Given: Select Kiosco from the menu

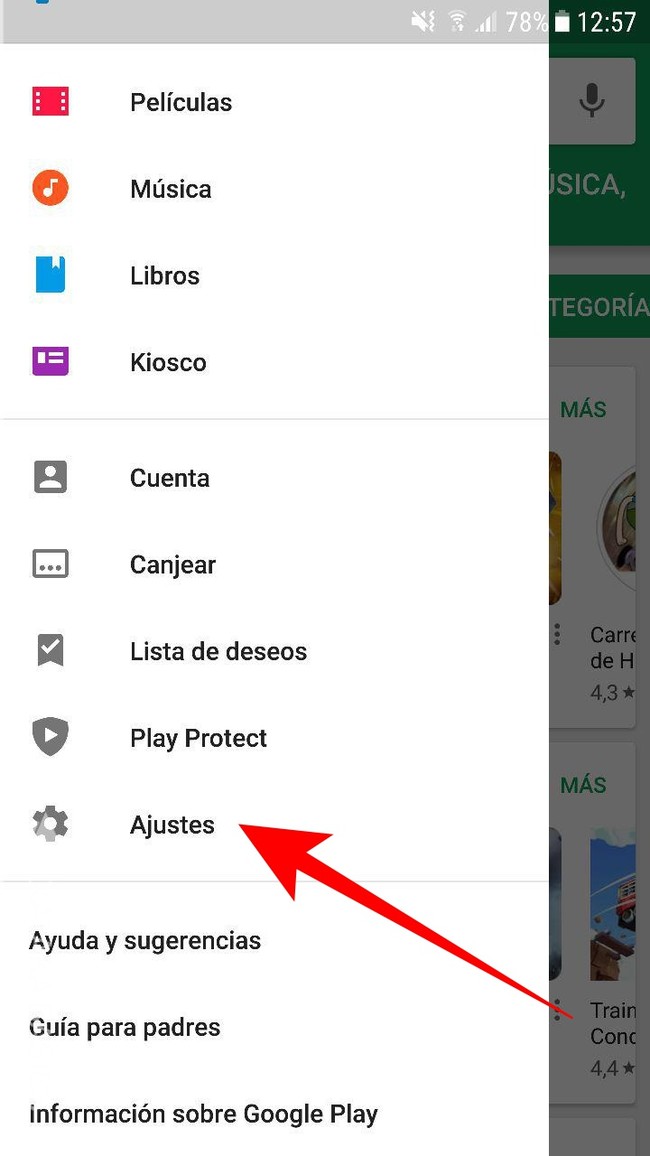Looking at the screenshot, I should click(168, 362).
